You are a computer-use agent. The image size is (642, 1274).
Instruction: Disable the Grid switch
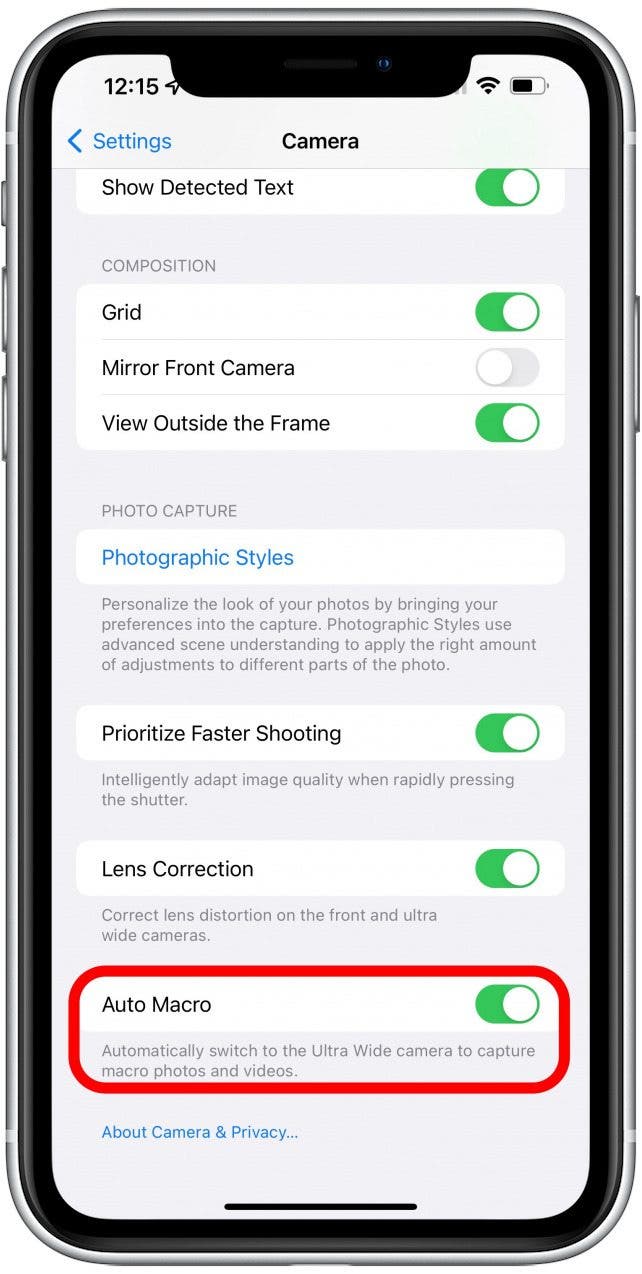506,312
